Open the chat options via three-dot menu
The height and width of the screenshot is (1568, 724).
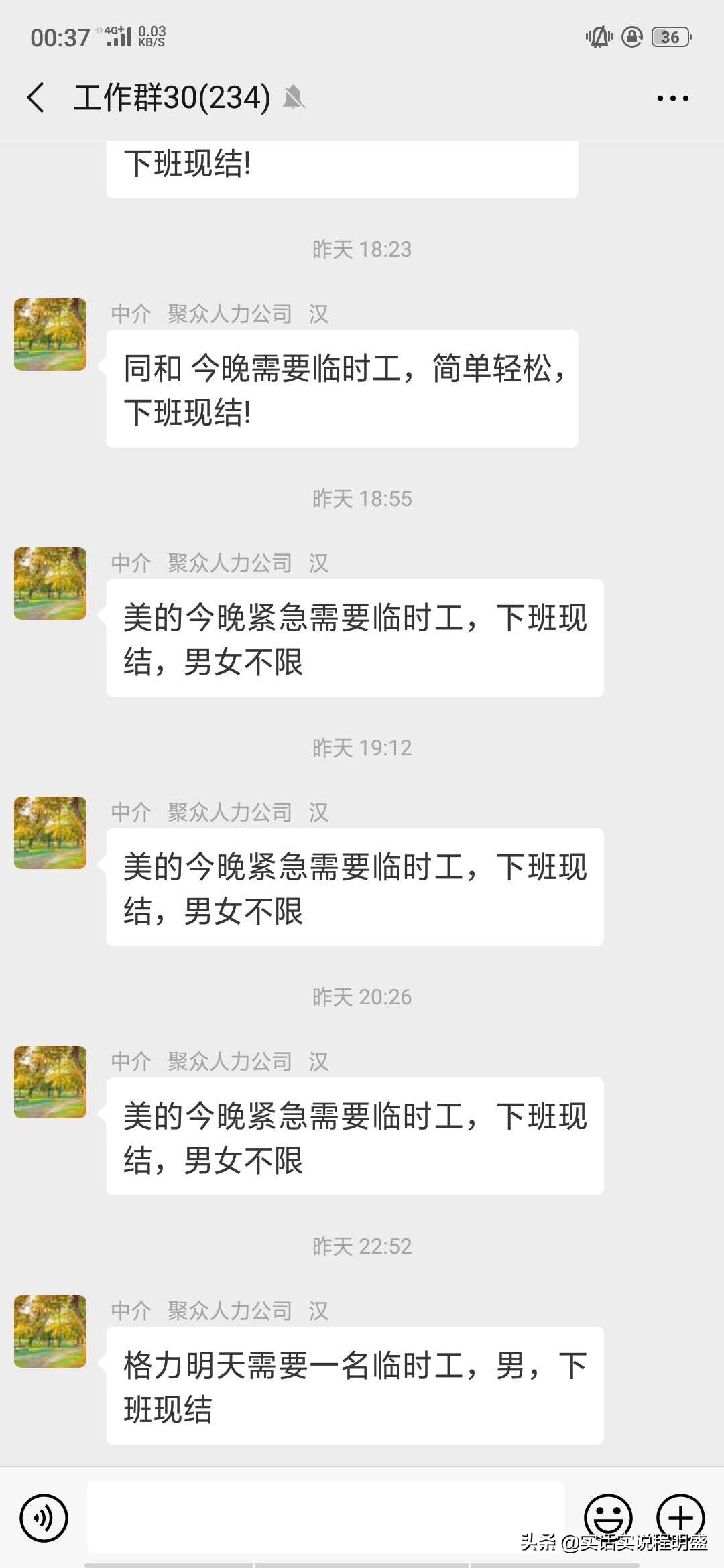[x=672, y=98]
